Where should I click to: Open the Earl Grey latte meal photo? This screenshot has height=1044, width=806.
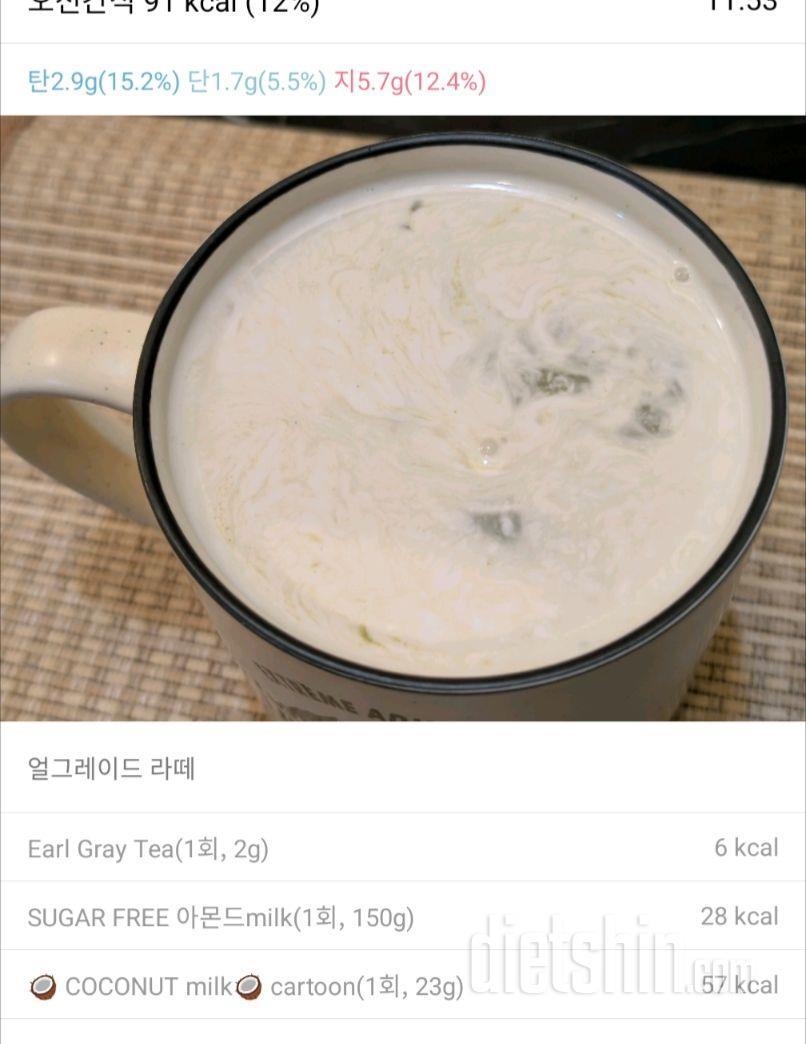pos(403,418)
